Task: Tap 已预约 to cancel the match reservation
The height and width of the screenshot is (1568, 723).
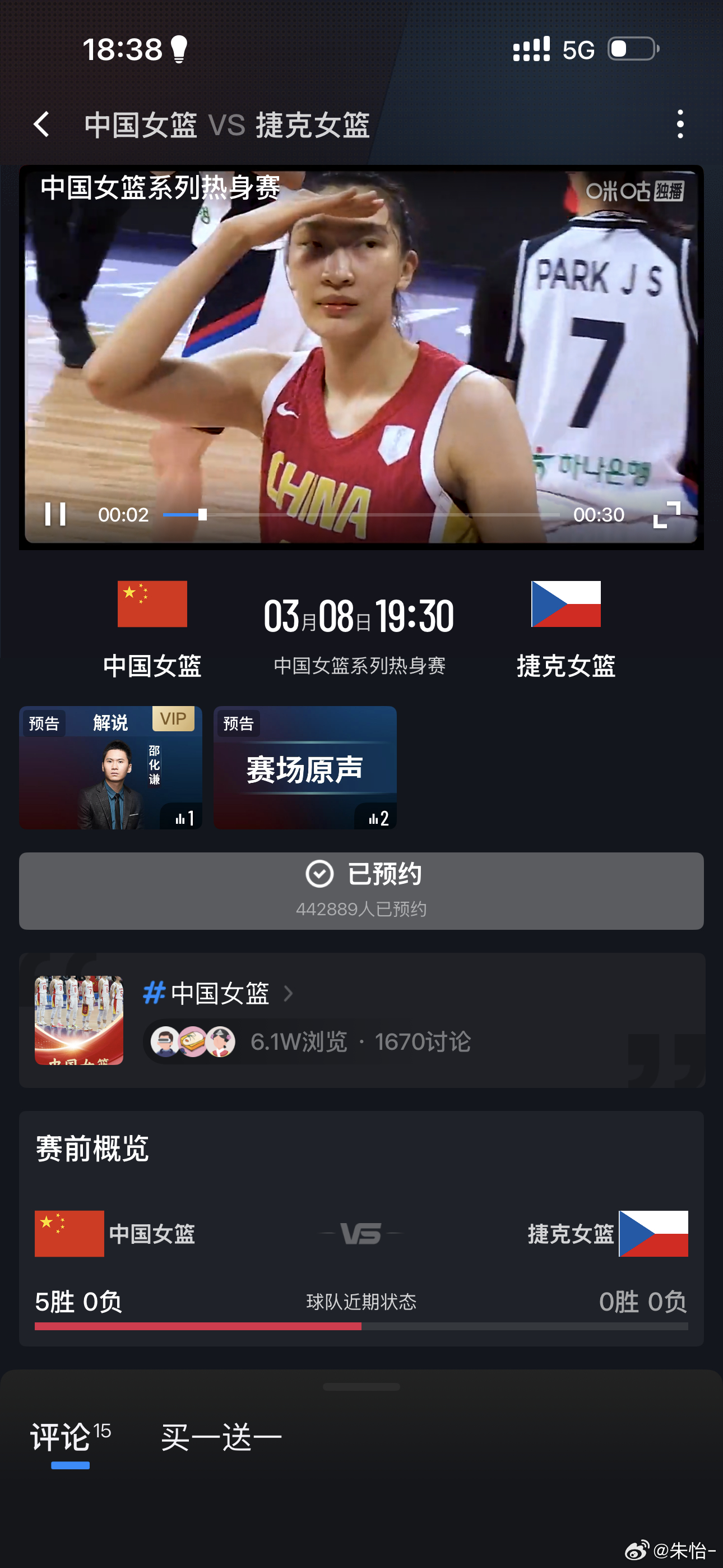Action: (x=361, y=891)
